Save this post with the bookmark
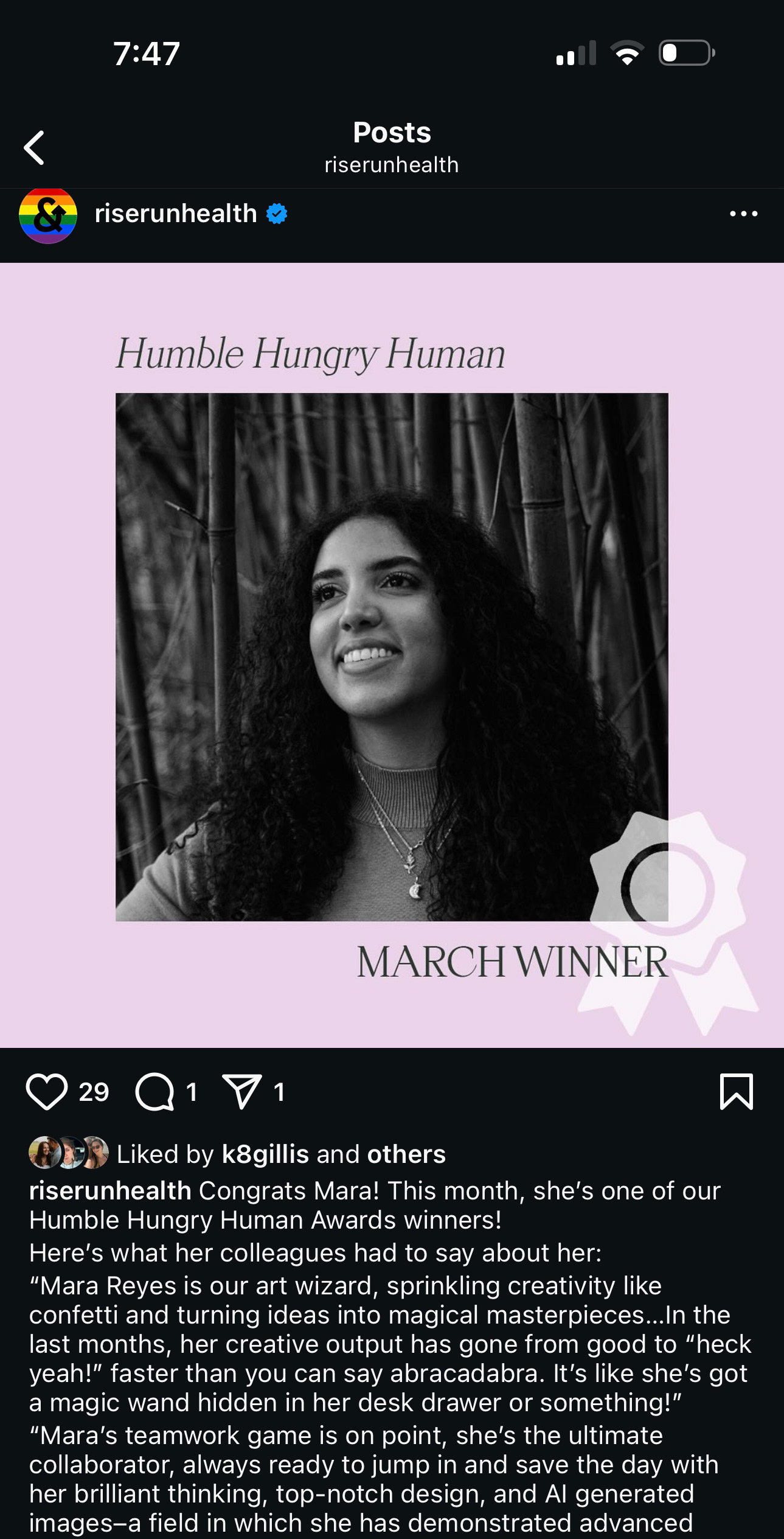The height and width of the screenshot is (1539, 784). [x=736, y=1092]
